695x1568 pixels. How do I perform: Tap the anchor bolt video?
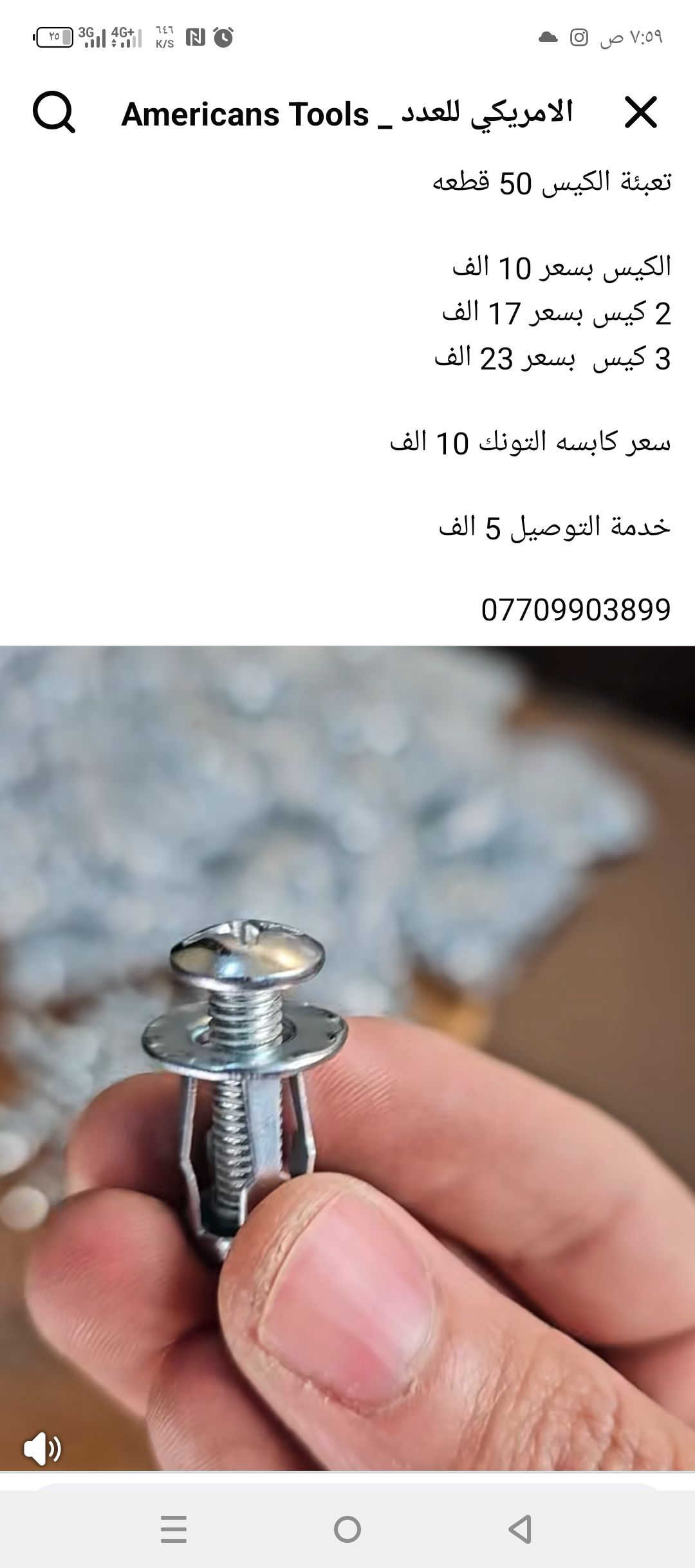point(347,1056)
